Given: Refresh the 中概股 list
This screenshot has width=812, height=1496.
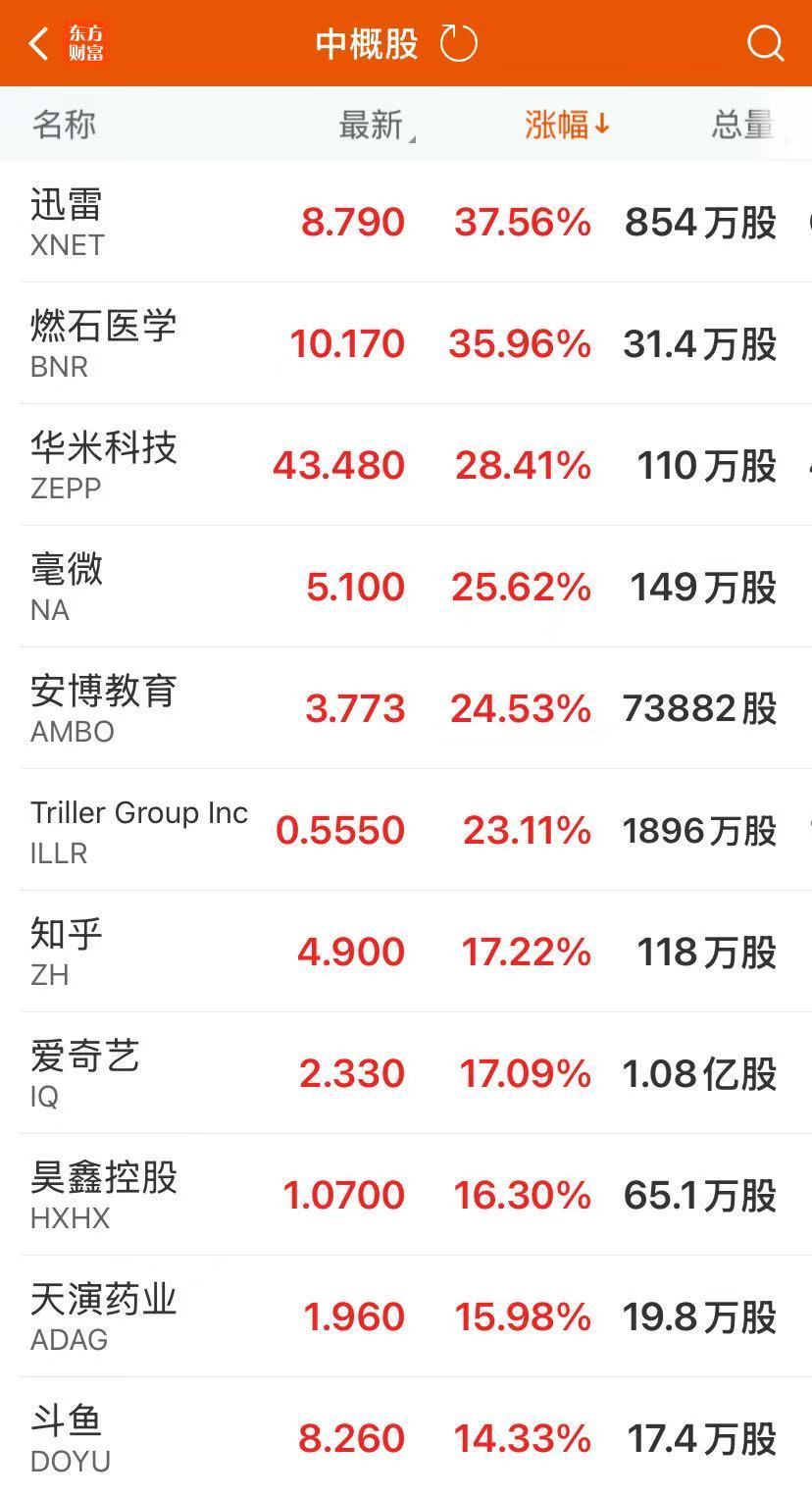Looking at the screenshot, I should pyautogui.click(x=458, y=44).
